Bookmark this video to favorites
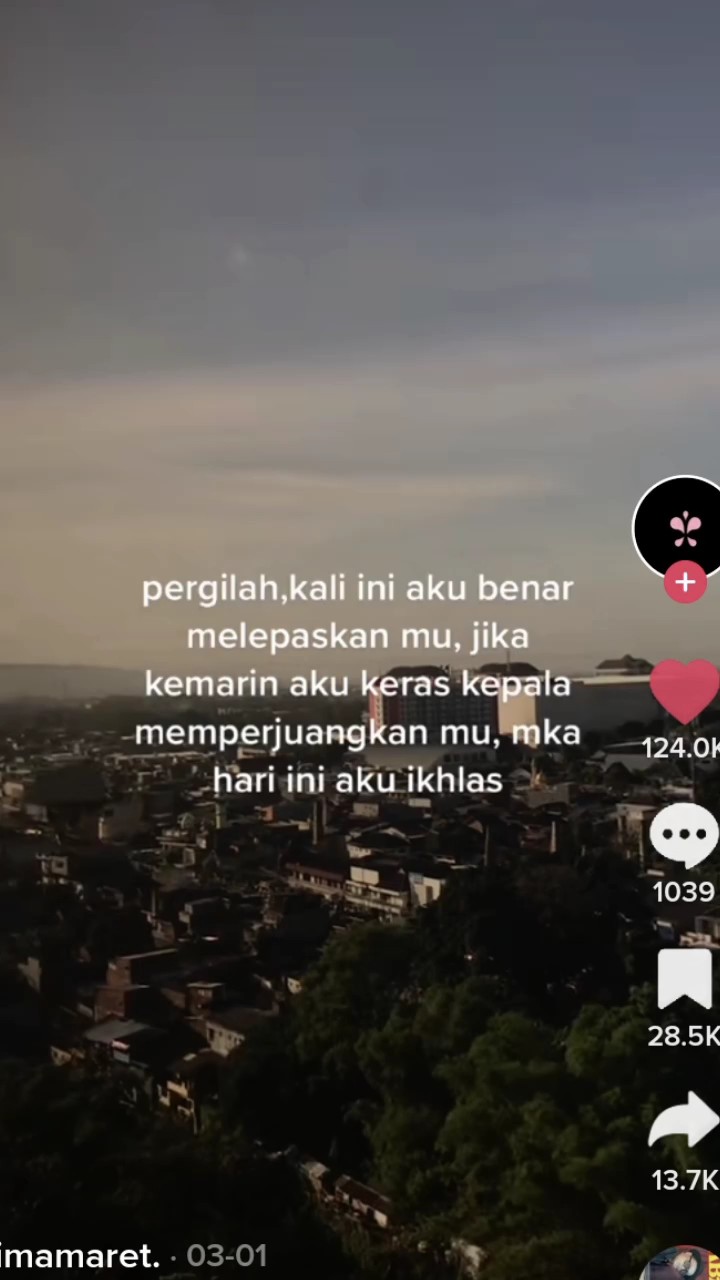This screenshot has height=1280, width=720. click(x=685, y=979)
